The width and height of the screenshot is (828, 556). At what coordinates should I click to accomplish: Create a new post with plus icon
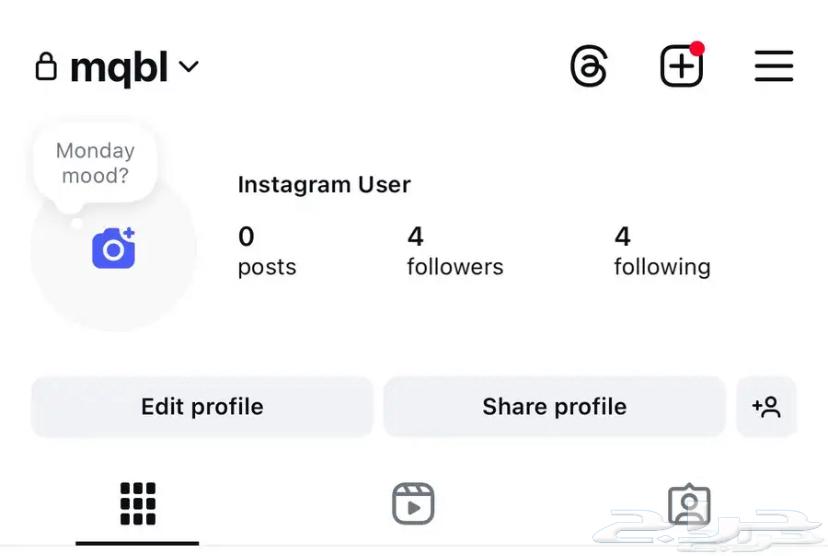tap(682, 67)
